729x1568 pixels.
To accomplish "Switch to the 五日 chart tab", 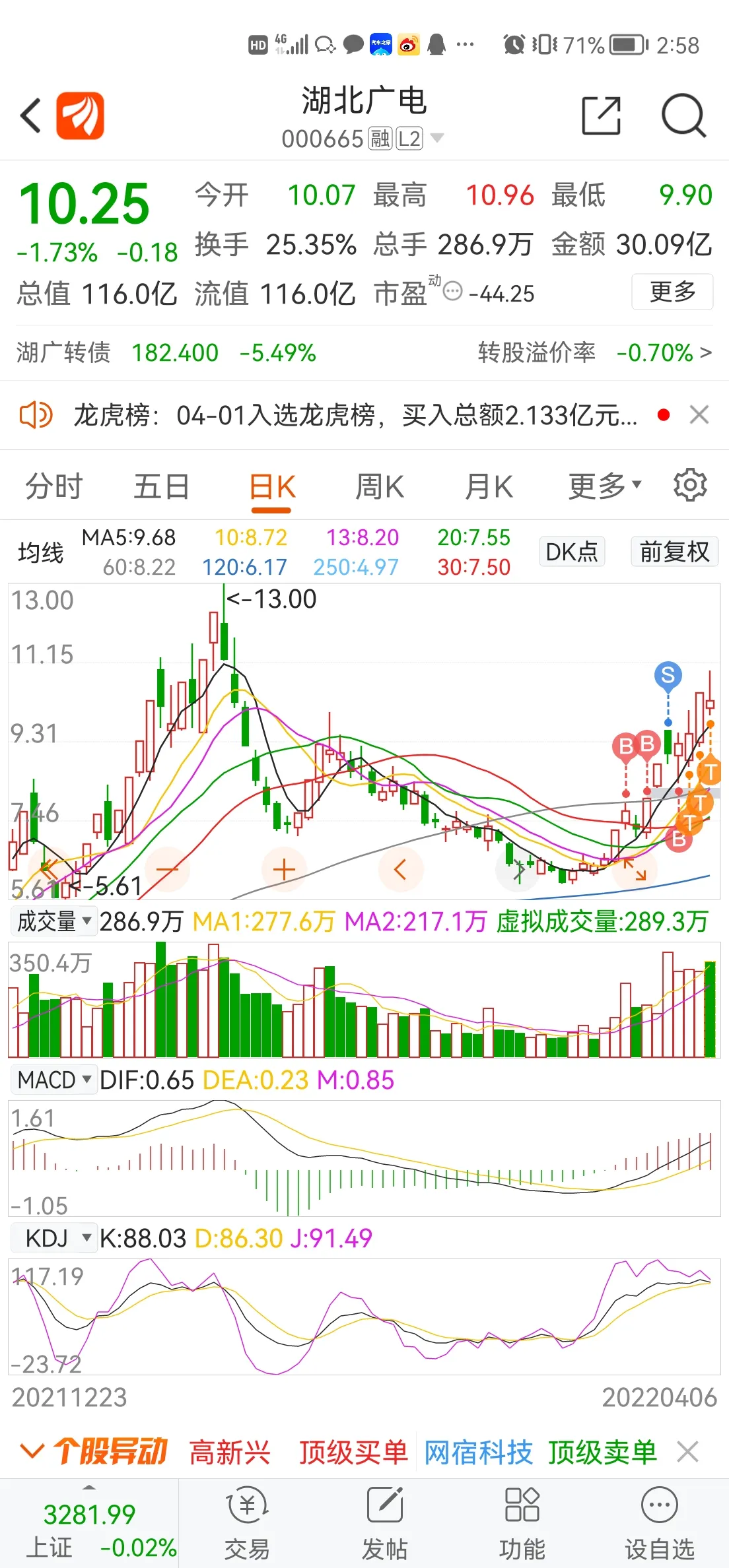I will 161,487.
